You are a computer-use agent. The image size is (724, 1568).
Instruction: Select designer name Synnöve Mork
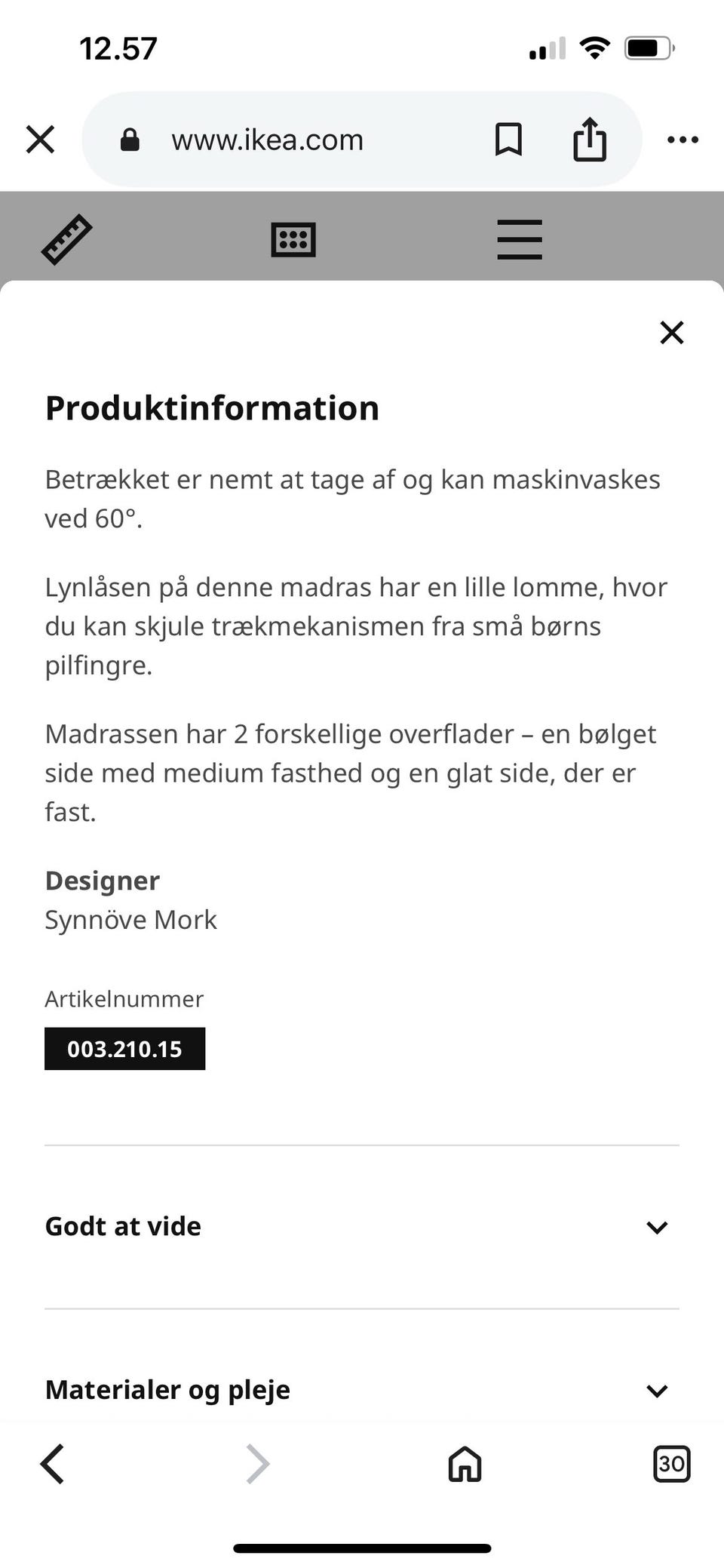tap(130, 920)
